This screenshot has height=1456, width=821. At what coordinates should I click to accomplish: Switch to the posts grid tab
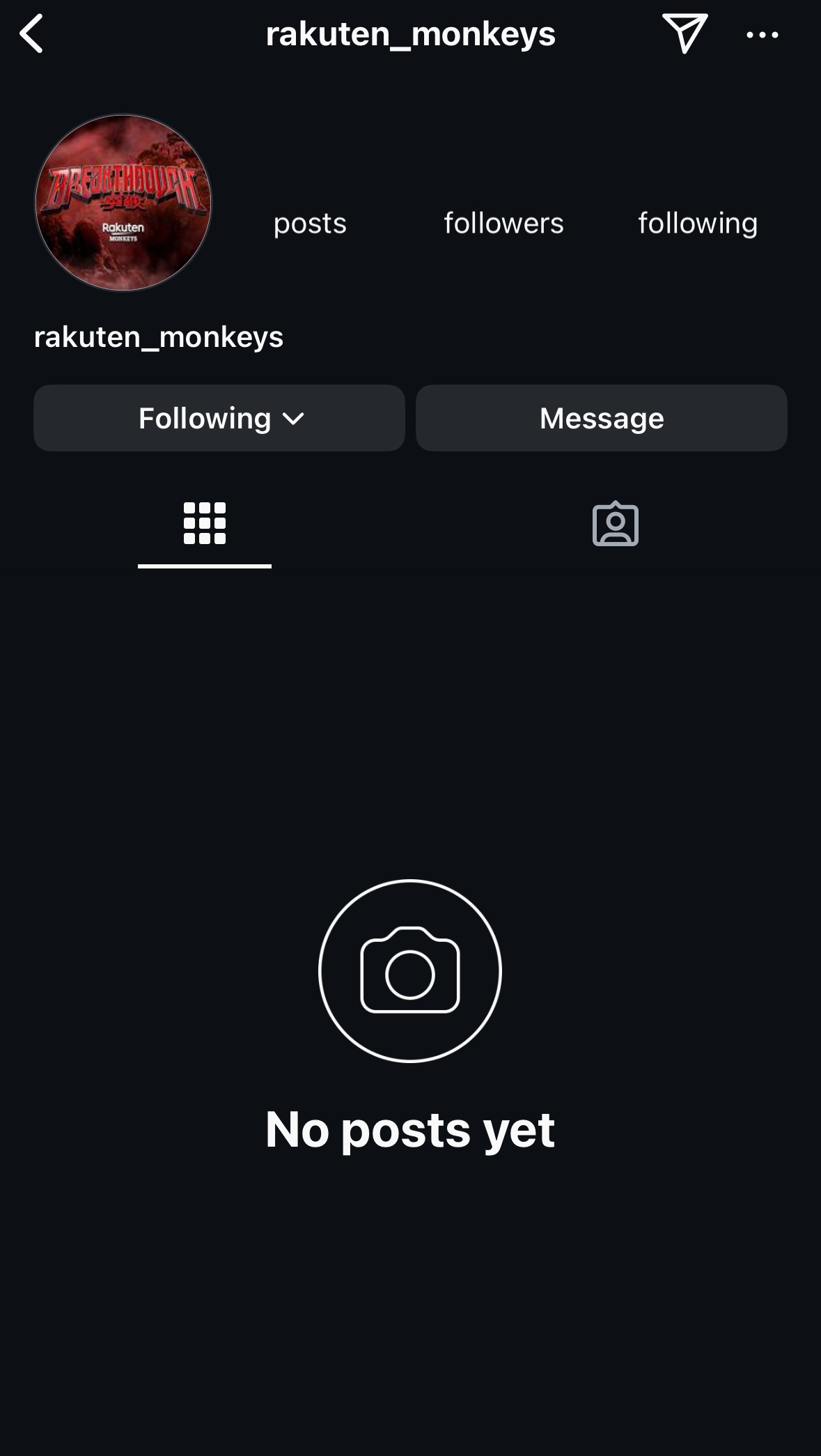[205, 524]
